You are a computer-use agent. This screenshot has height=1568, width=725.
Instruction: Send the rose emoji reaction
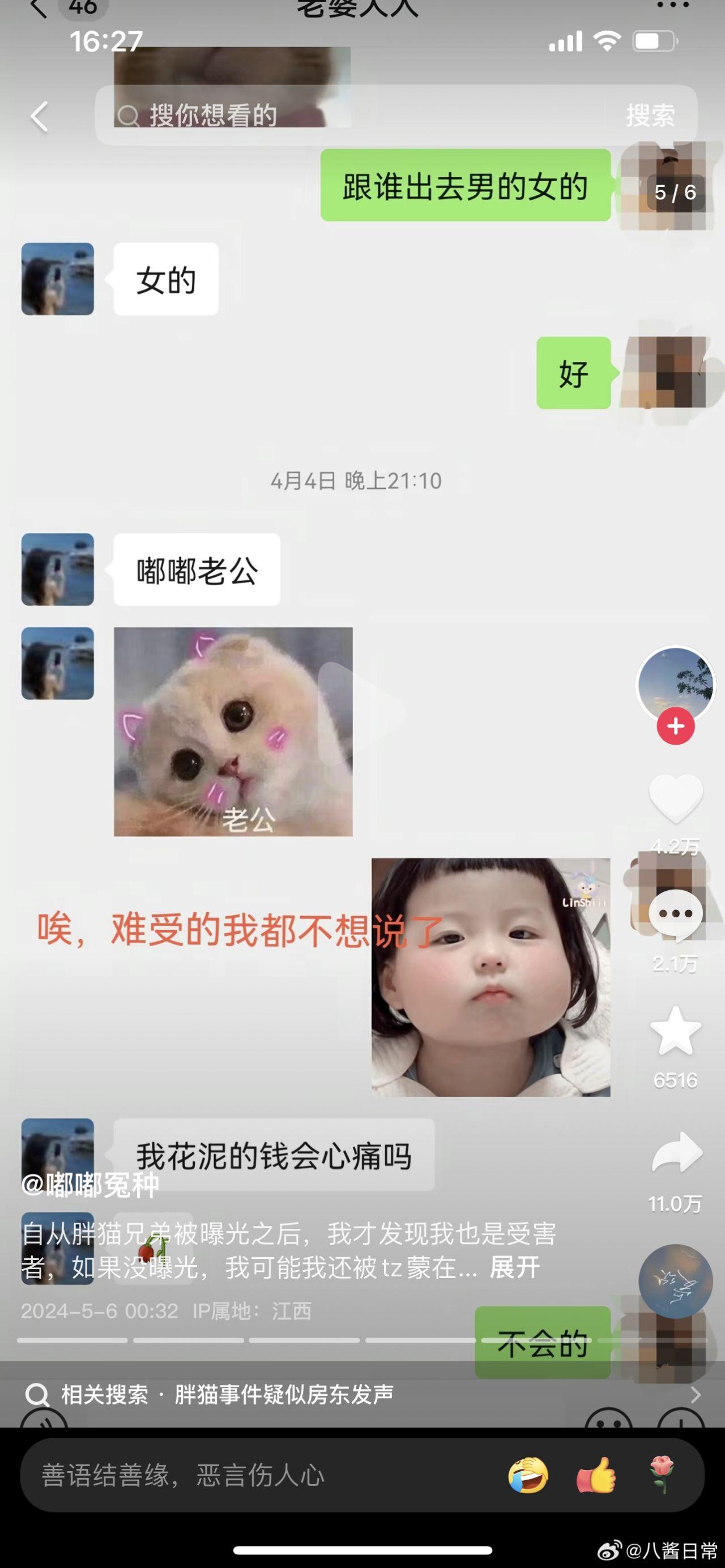click(x=662, y=1476)
